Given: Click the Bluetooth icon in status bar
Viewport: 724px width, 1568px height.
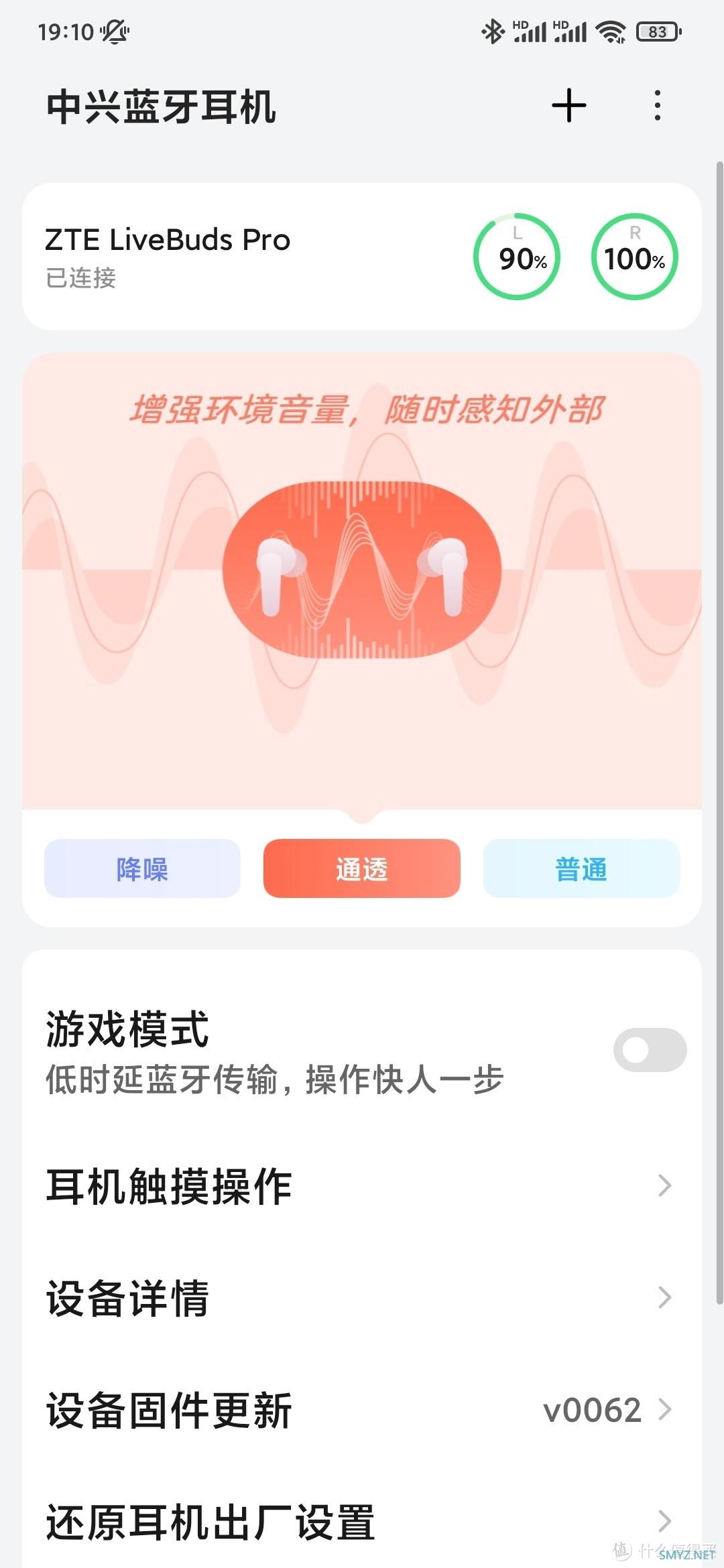Looking at the screenshot, I should pos(493,30).
